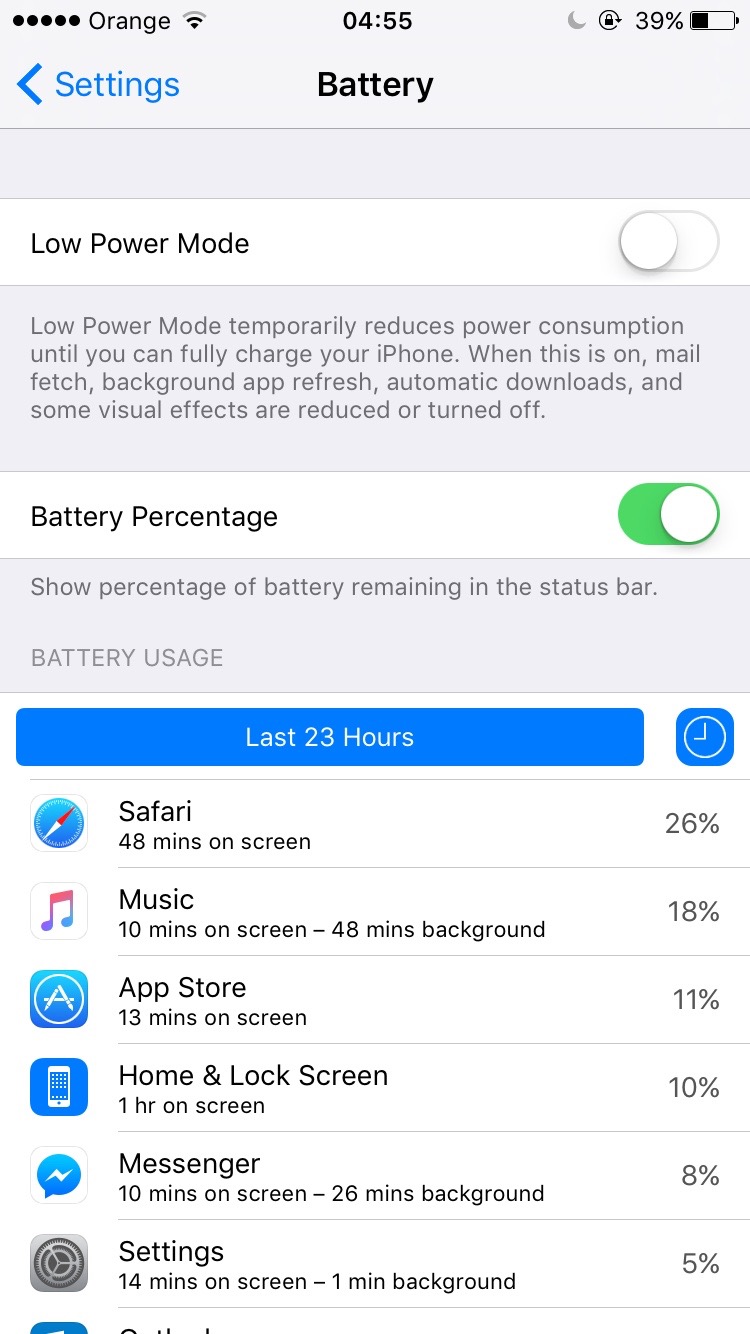Select the Last 23 Hours segment
The height and width of the screenshot is (1334, 750).
[x=330, y=737]
